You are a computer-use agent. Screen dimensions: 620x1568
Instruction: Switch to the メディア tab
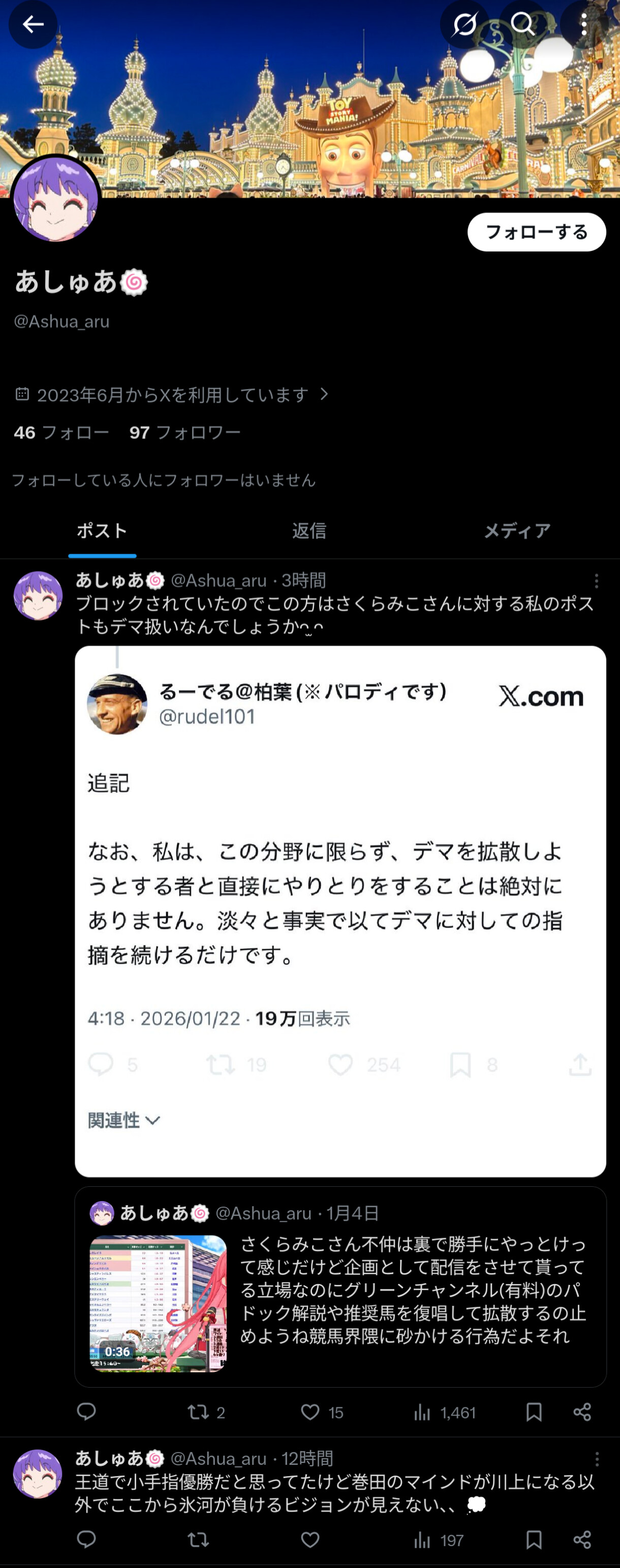click(x=516, y=531)
